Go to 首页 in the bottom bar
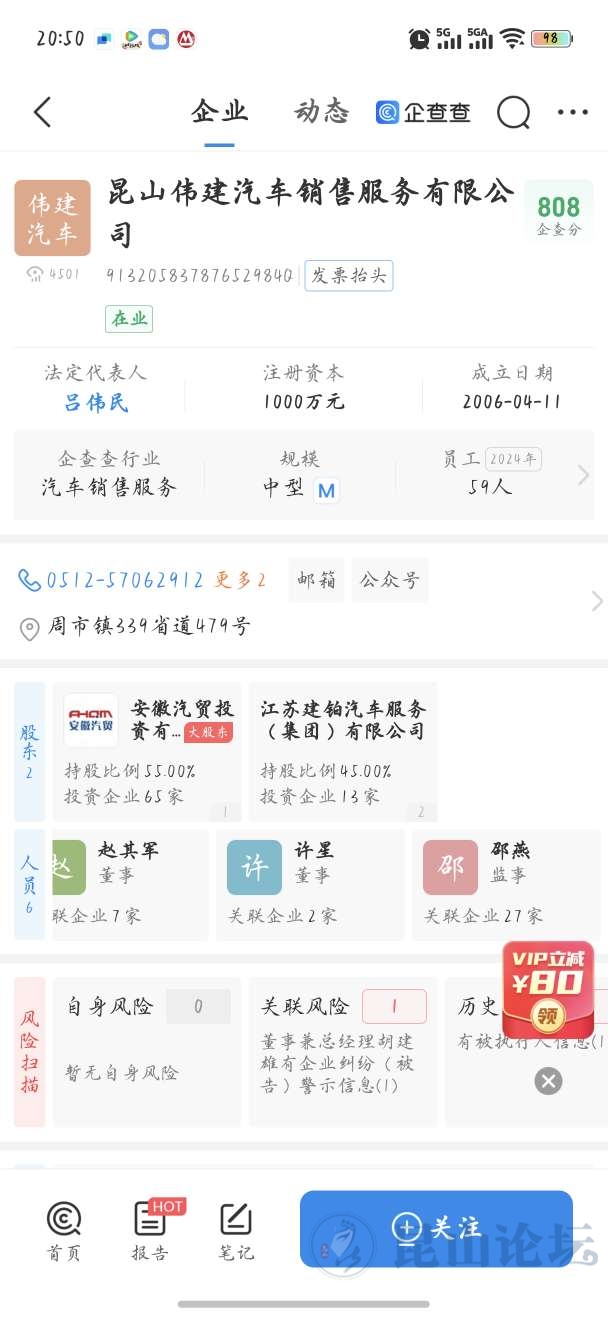This screenshot has height=1320, width=608. (x=64, y=1231)
